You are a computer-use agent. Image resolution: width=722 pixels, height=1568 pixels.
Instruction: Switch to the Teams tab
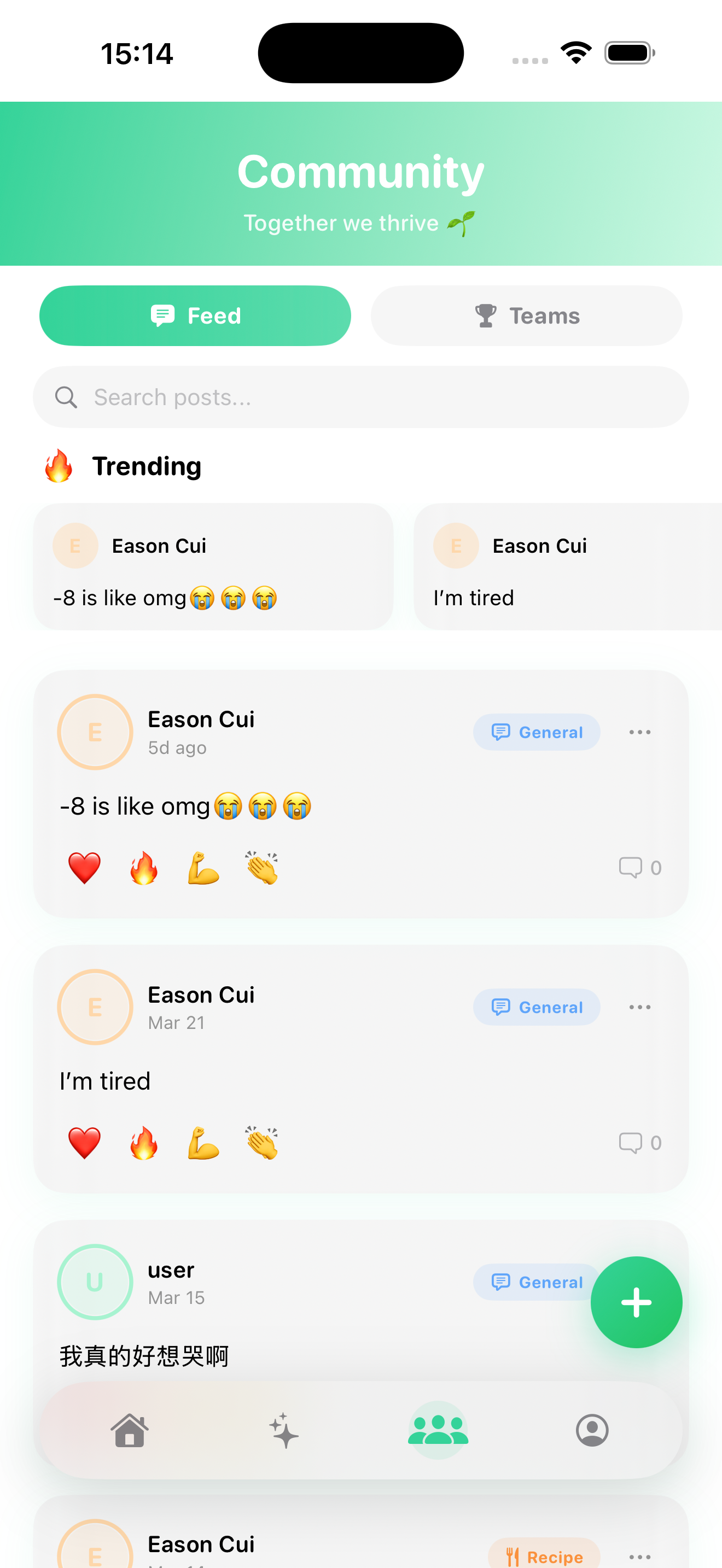[526, 316]
